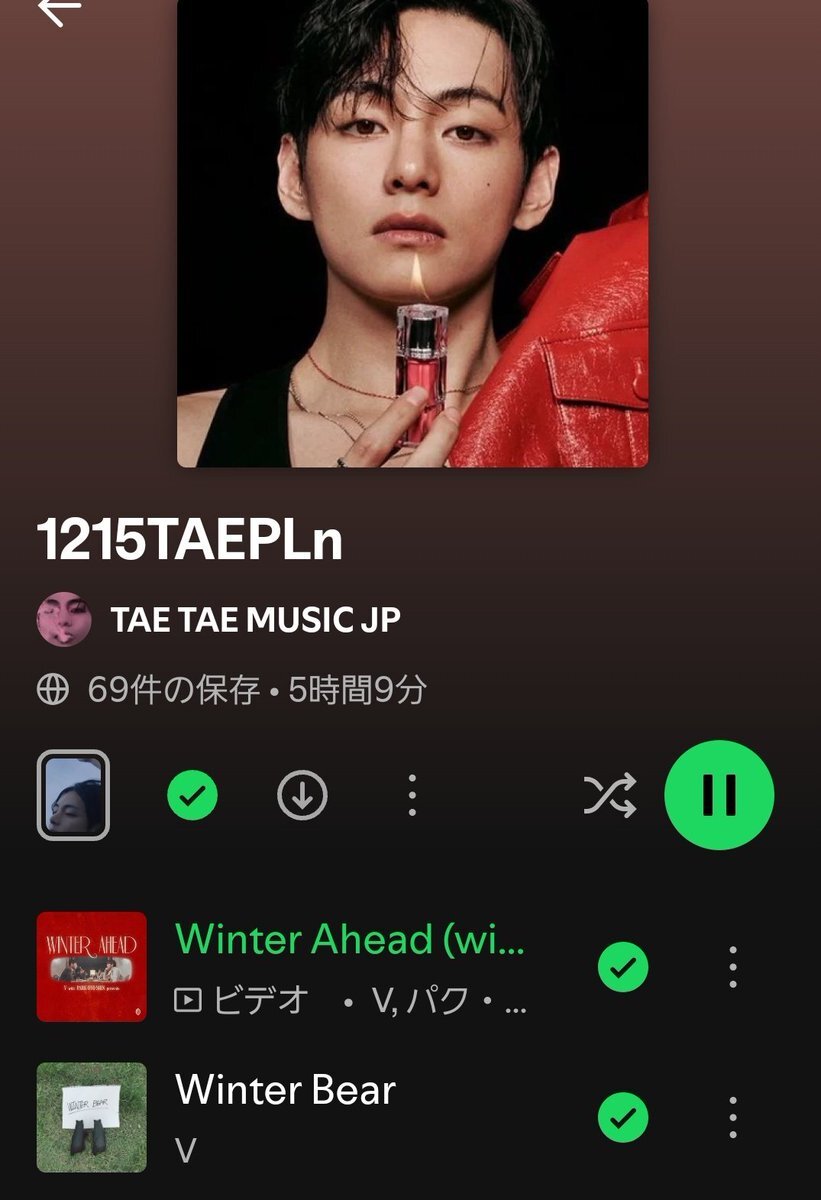Play the track Winter Bear

[285, 1090]
